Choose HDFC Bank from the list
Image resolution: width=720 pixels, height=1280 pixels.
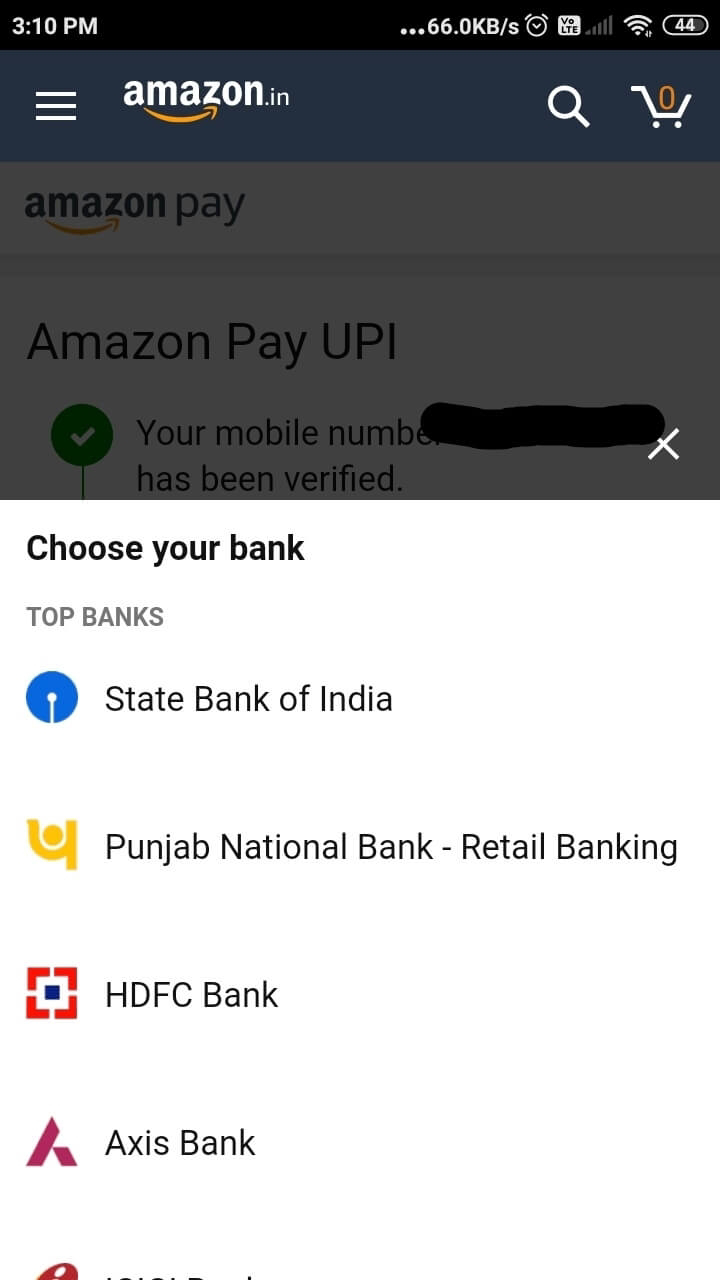pos(190,993)
